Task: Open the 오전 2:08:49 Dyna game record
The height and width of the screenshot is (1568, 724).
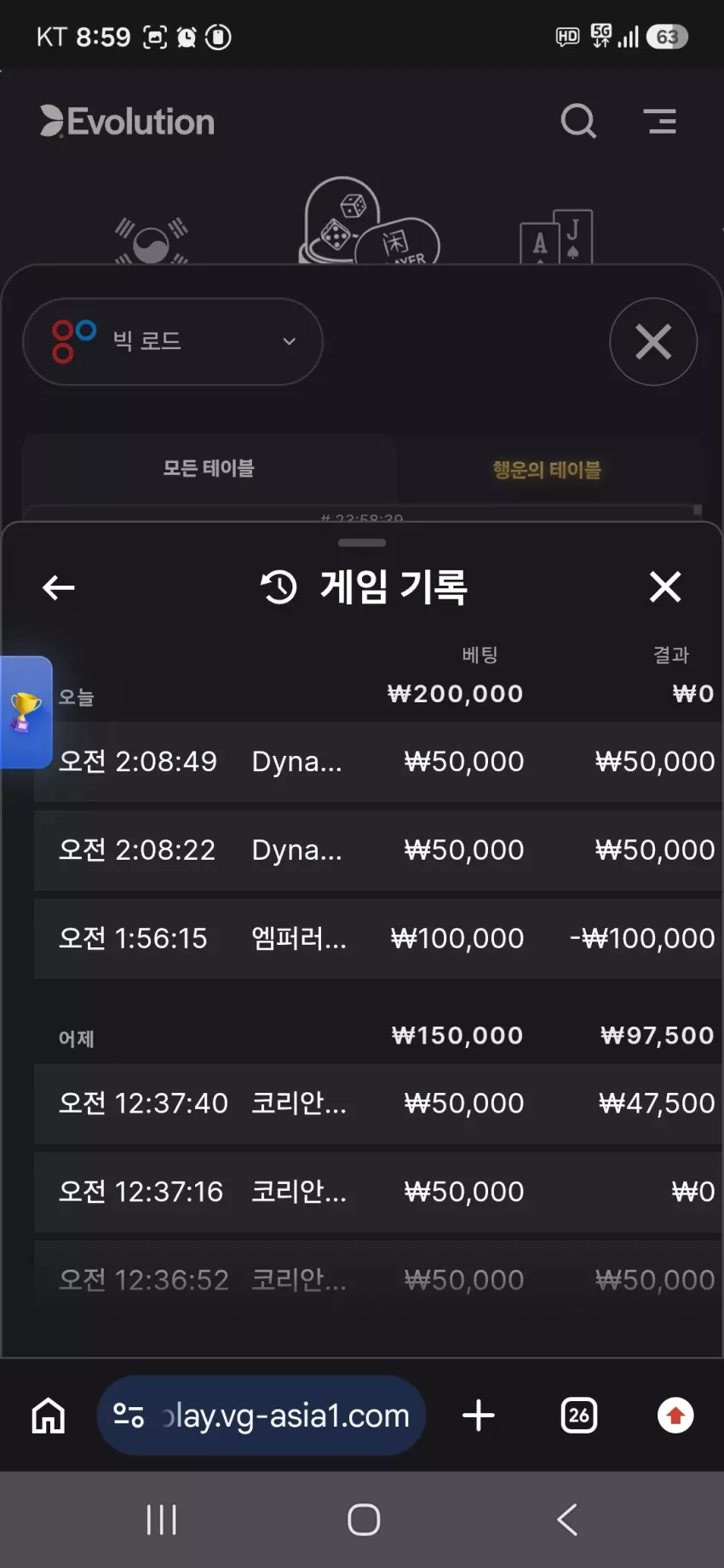Action: click(378, 761)
